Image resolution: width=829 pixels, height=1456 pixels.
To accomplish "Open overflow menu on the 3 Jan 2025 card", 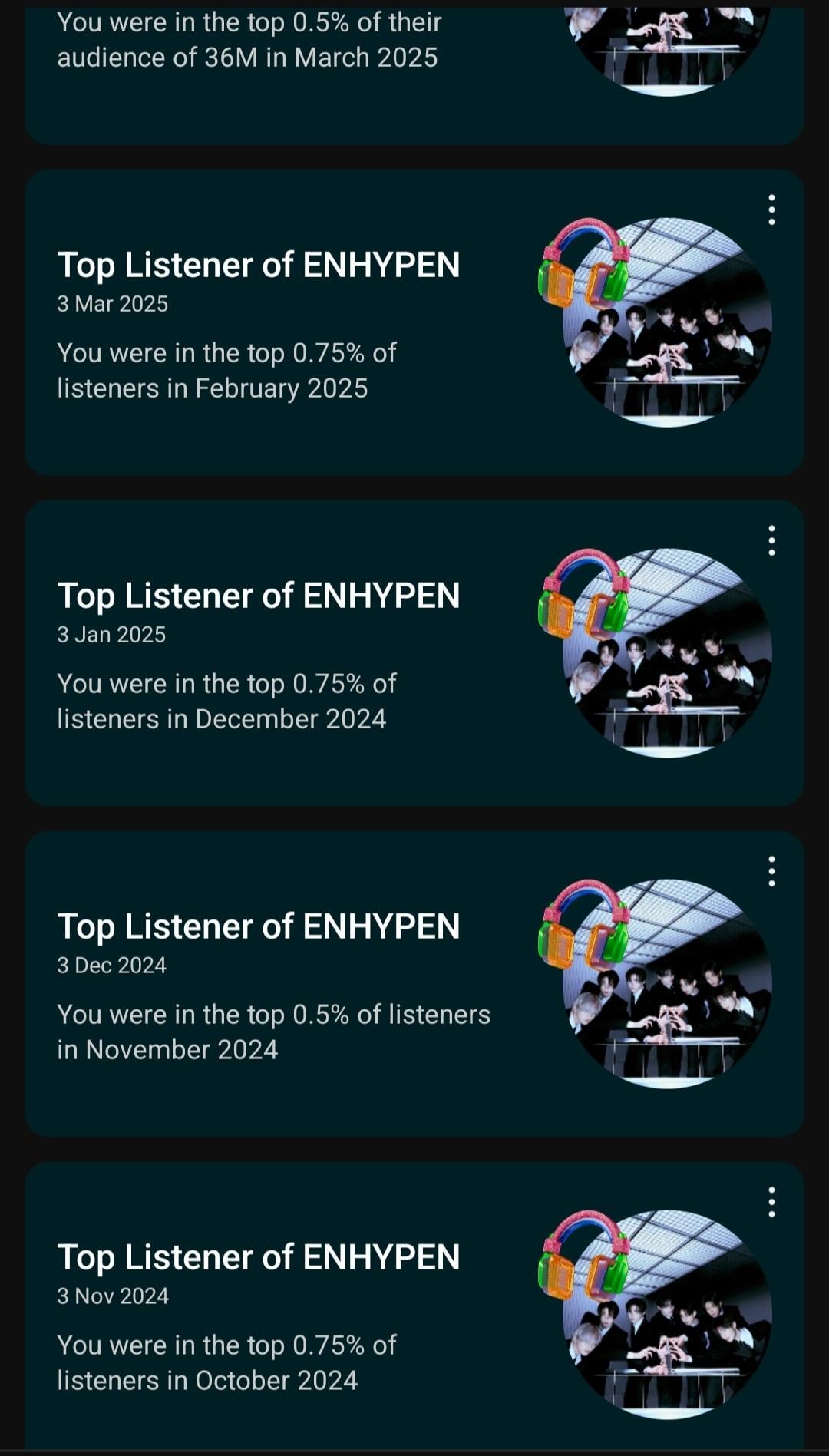I will pos(771,540).
